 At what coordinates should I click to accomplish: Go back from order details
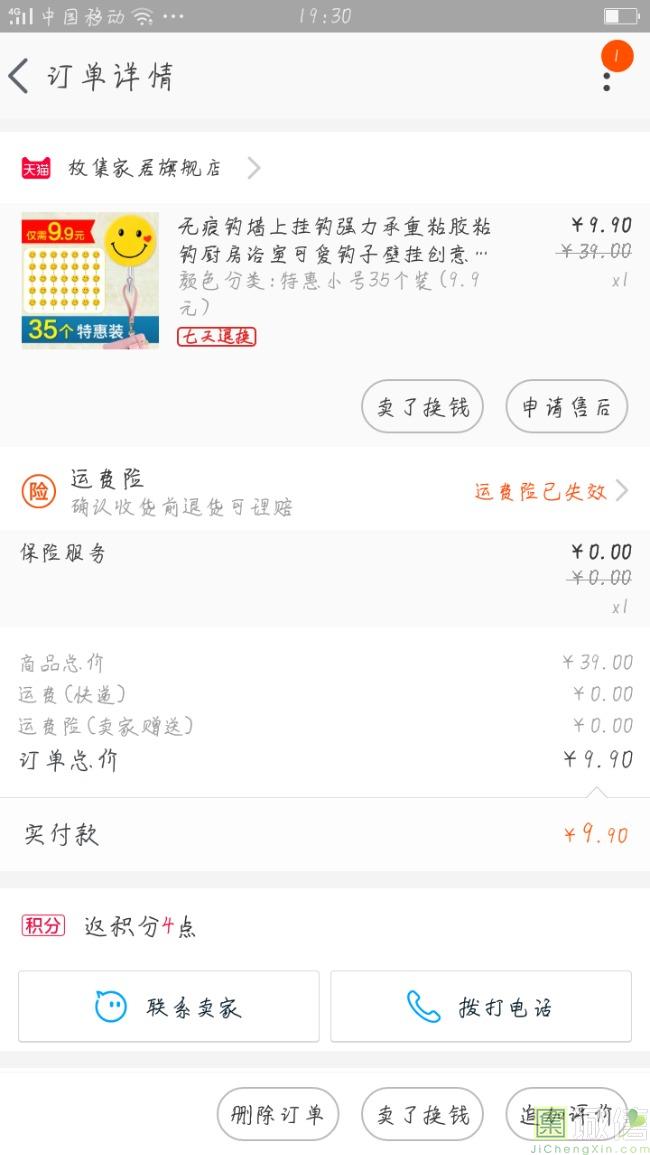(20, 76)
